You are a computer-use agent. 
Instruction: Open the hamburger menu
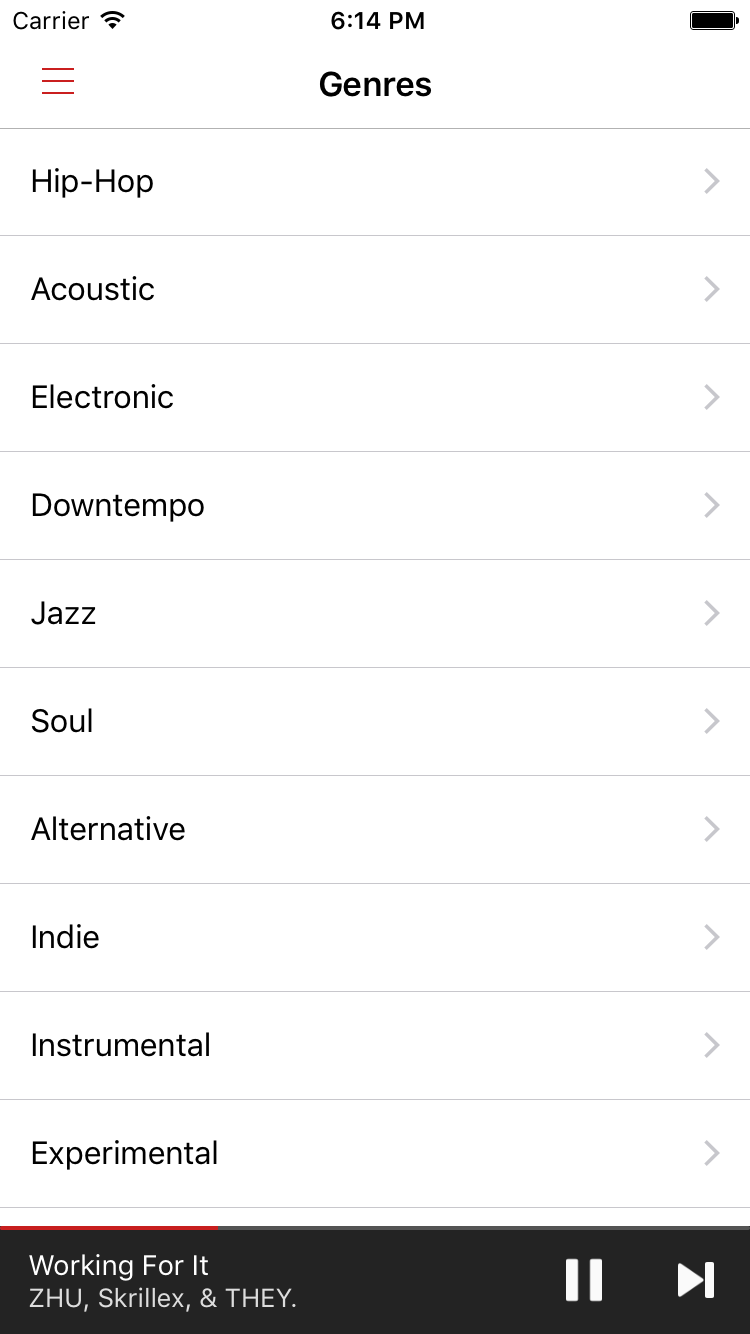(x=58, y=81)
